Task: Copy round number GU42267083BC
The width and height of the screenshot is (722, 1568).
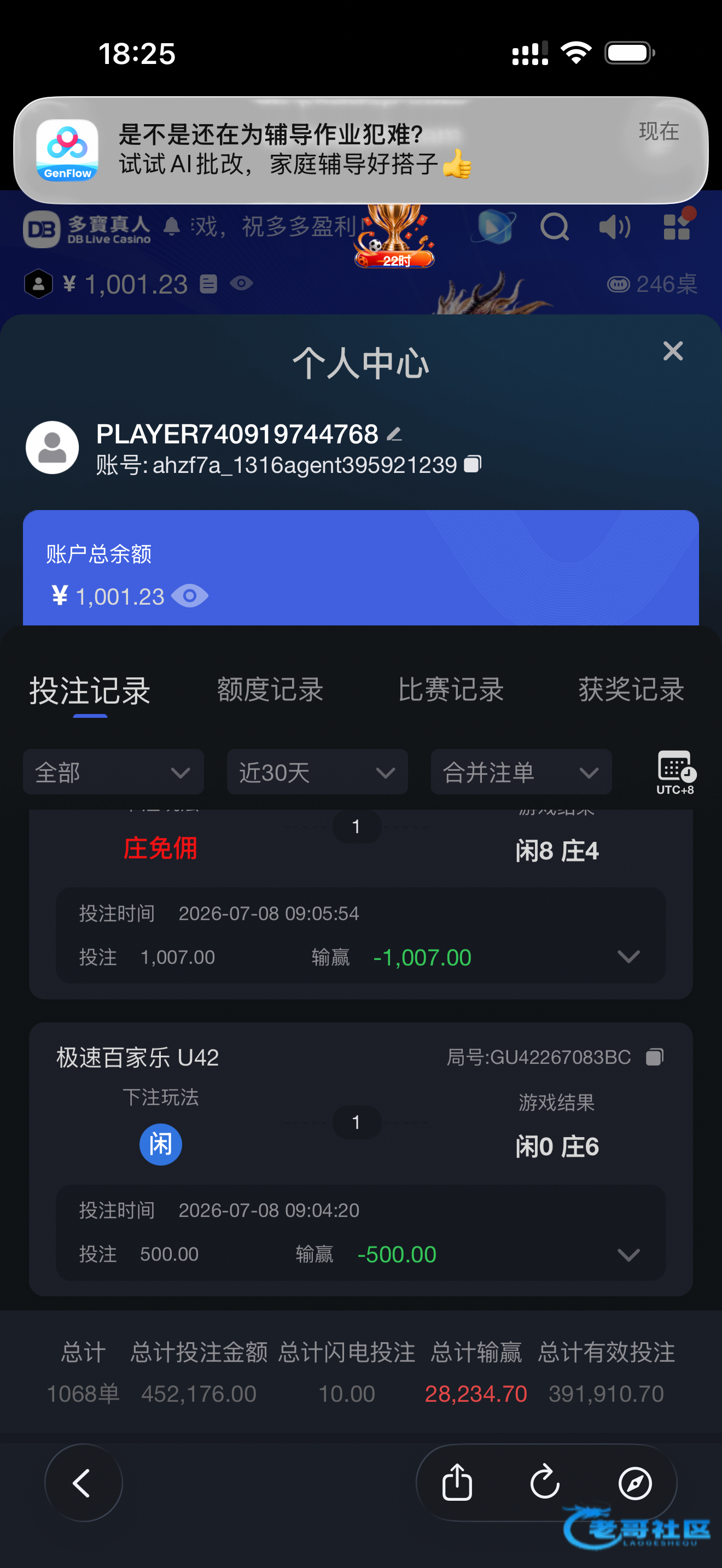Action: click(654, 1057)
